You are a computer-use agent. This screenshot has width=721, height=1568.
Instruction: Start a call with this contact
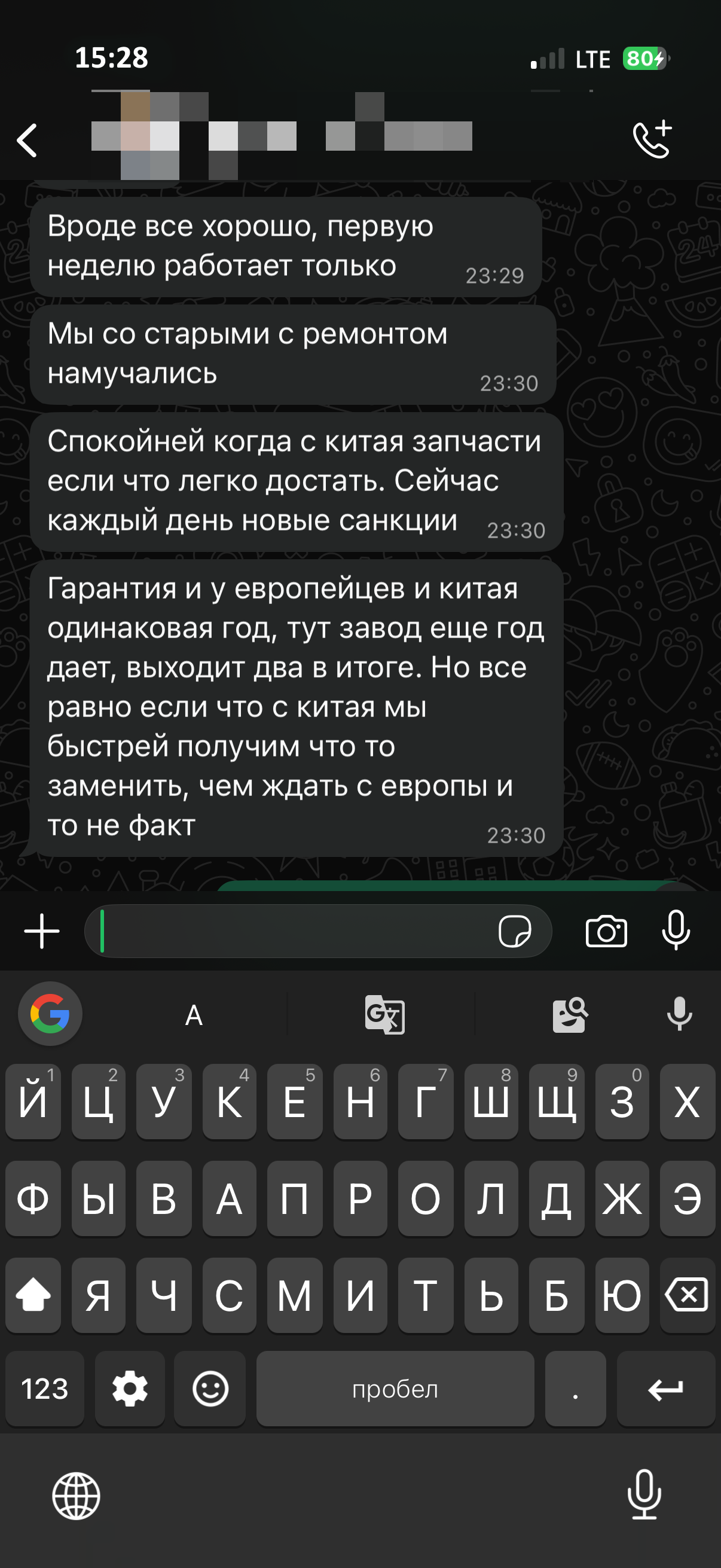coord(652,139)
